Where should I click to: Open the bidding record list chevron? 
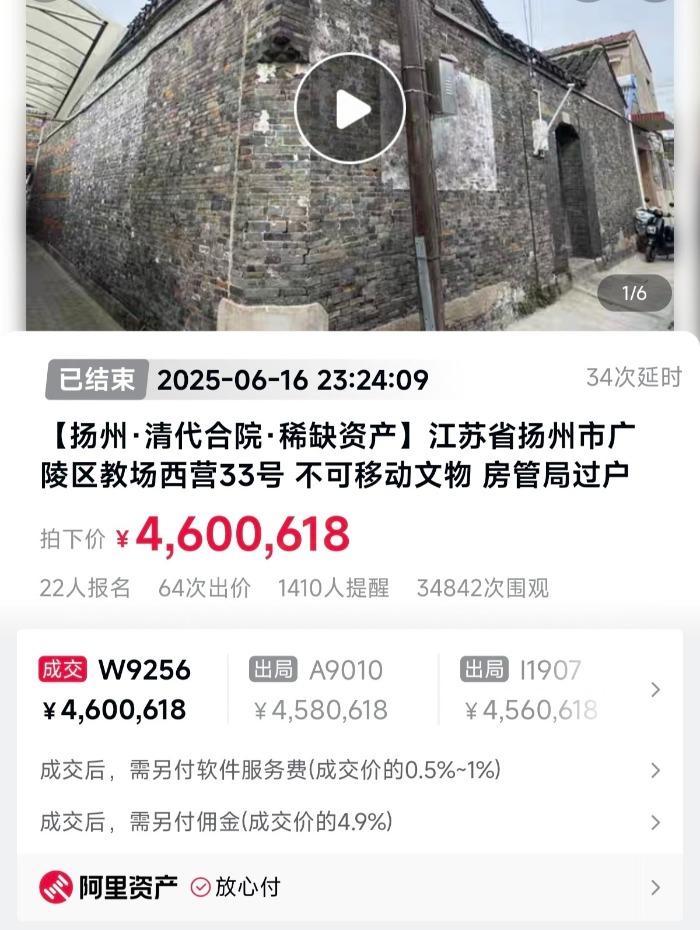click(x=655, y=689)
